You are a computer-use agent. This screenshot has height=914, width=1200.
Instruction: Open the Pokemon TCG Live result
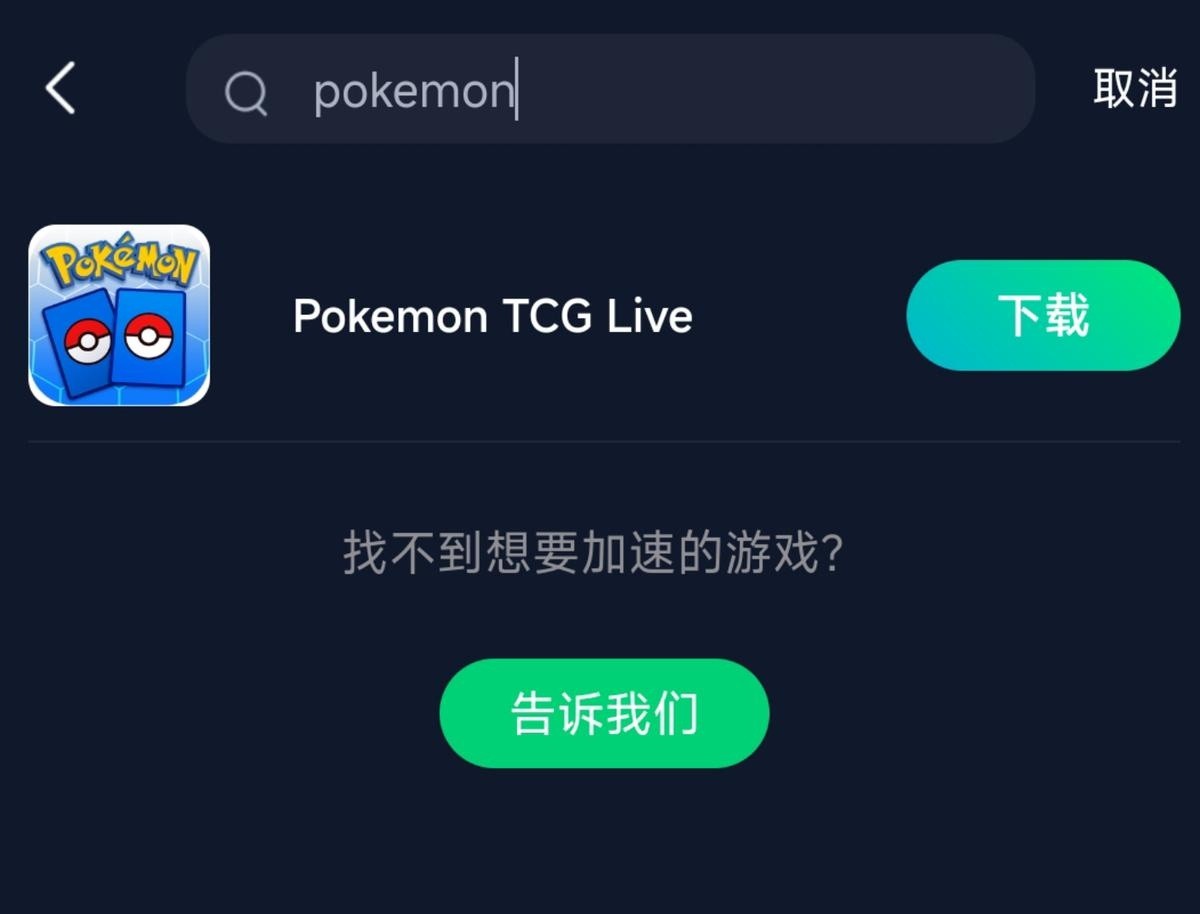coord(492,317)
